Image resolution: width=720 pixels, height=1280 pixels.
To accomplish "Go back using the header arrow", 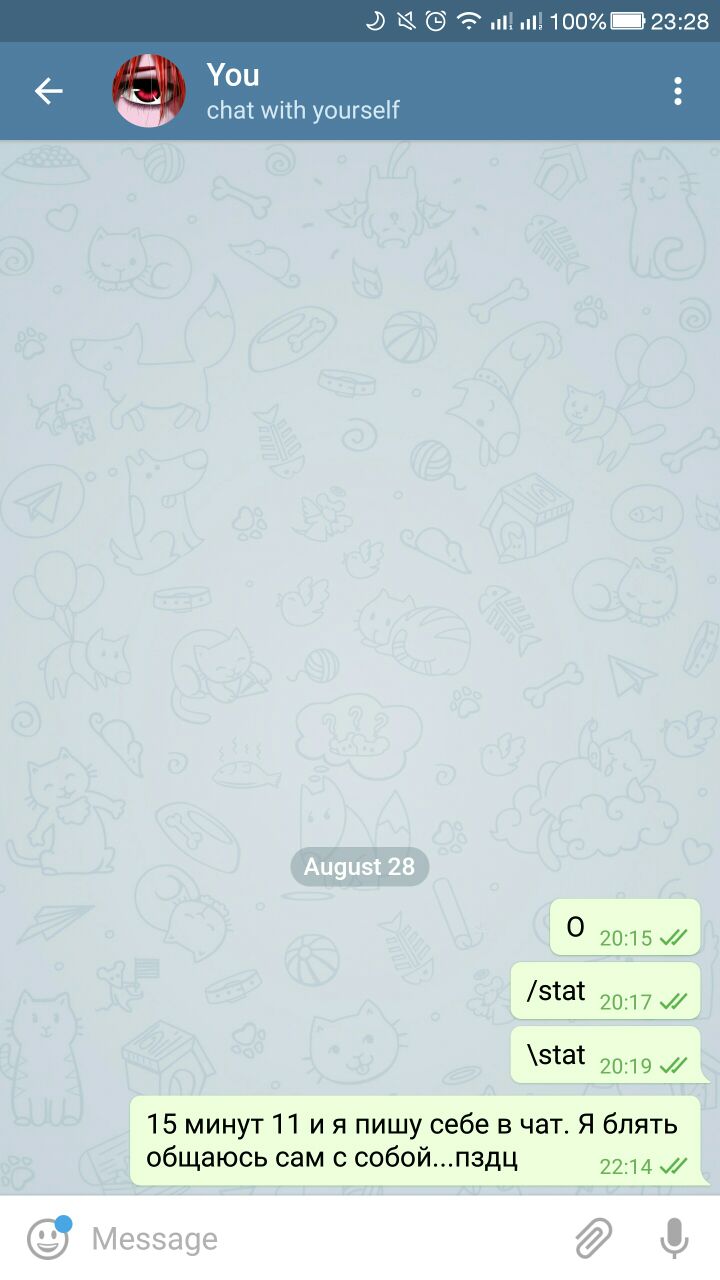I will tap(48, 92).
